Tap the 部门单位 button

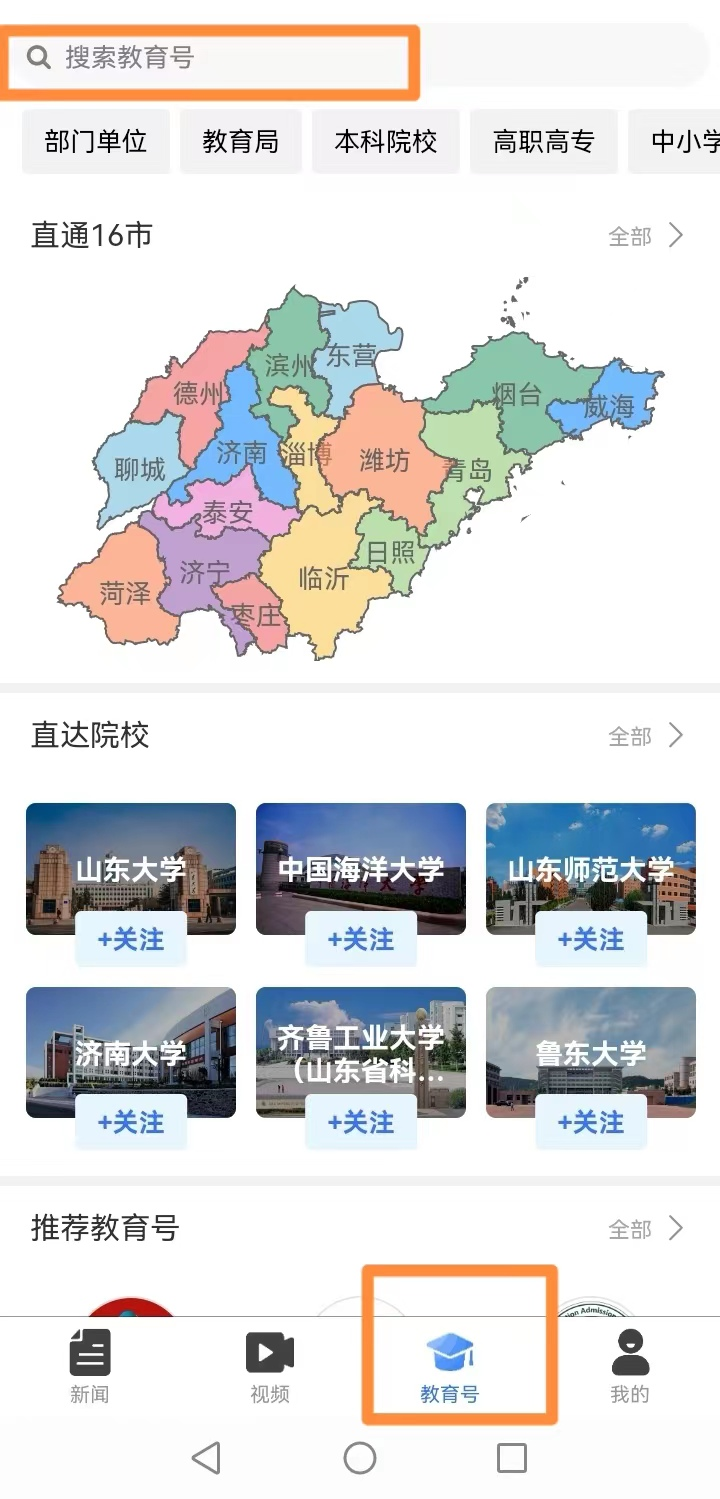point(95,141)
